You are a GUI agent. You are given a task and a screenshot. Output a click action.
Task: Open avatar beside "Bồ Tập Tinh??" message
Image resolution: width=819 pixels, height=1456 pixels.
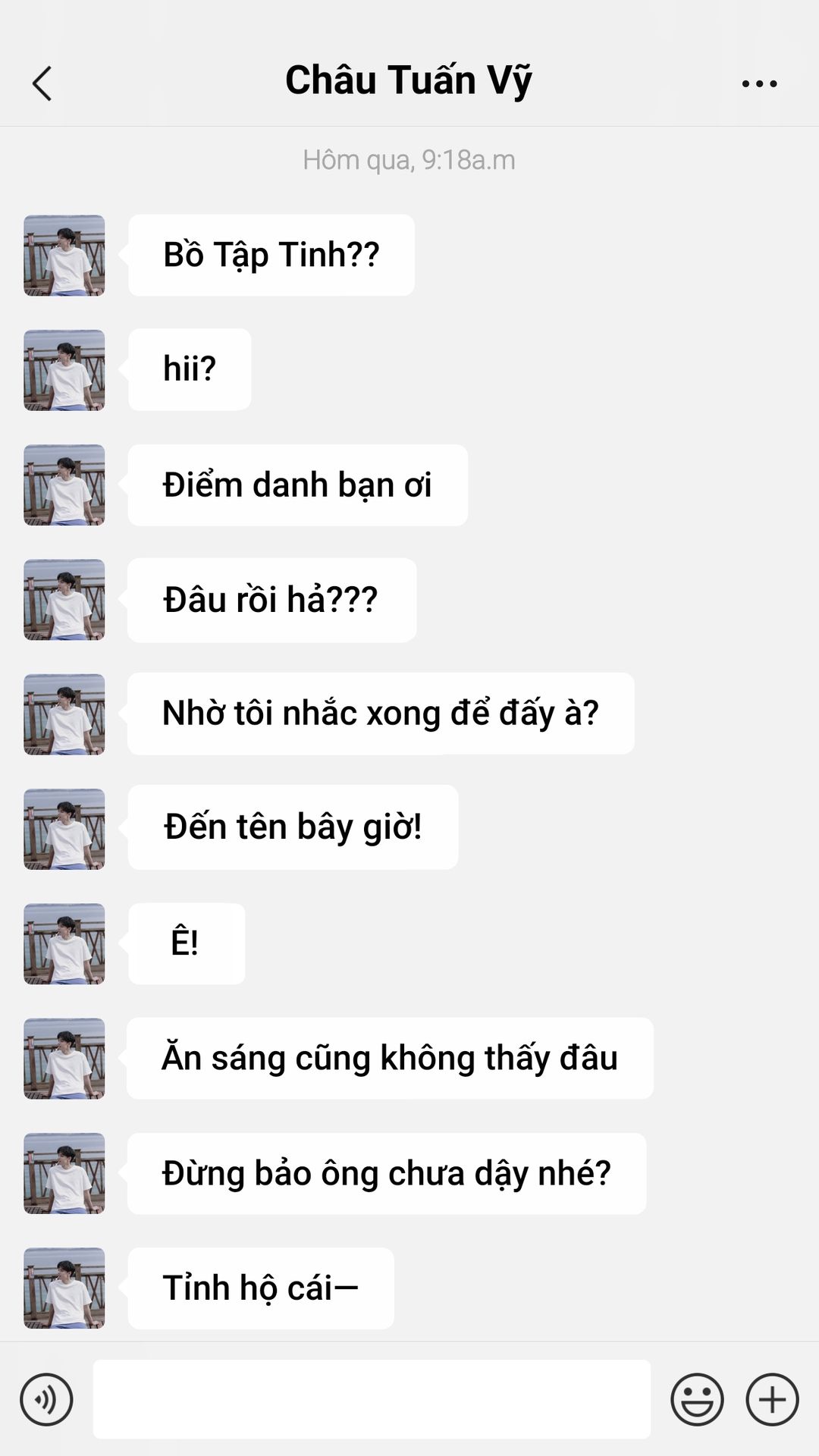64,256
